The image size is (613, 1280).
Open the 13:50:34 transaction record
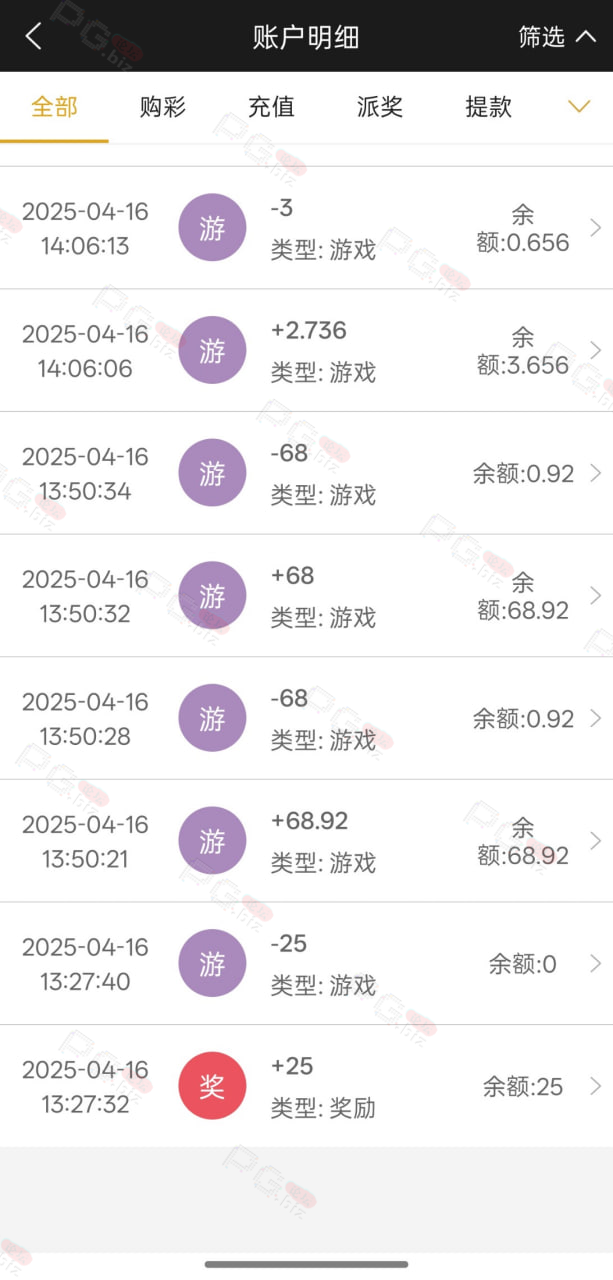point(306,473)
